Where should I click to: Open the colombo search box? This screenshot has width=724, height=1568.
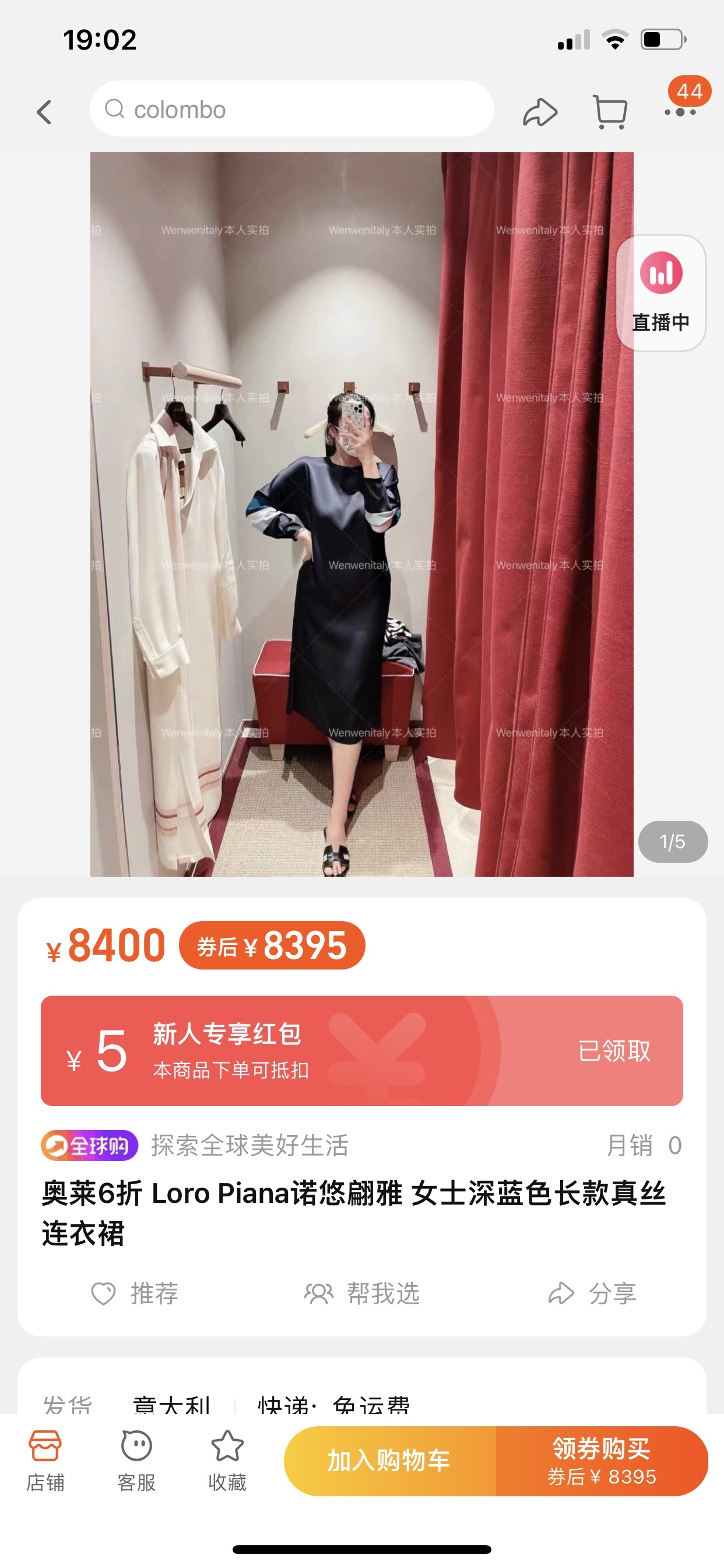tap(292, 110)
